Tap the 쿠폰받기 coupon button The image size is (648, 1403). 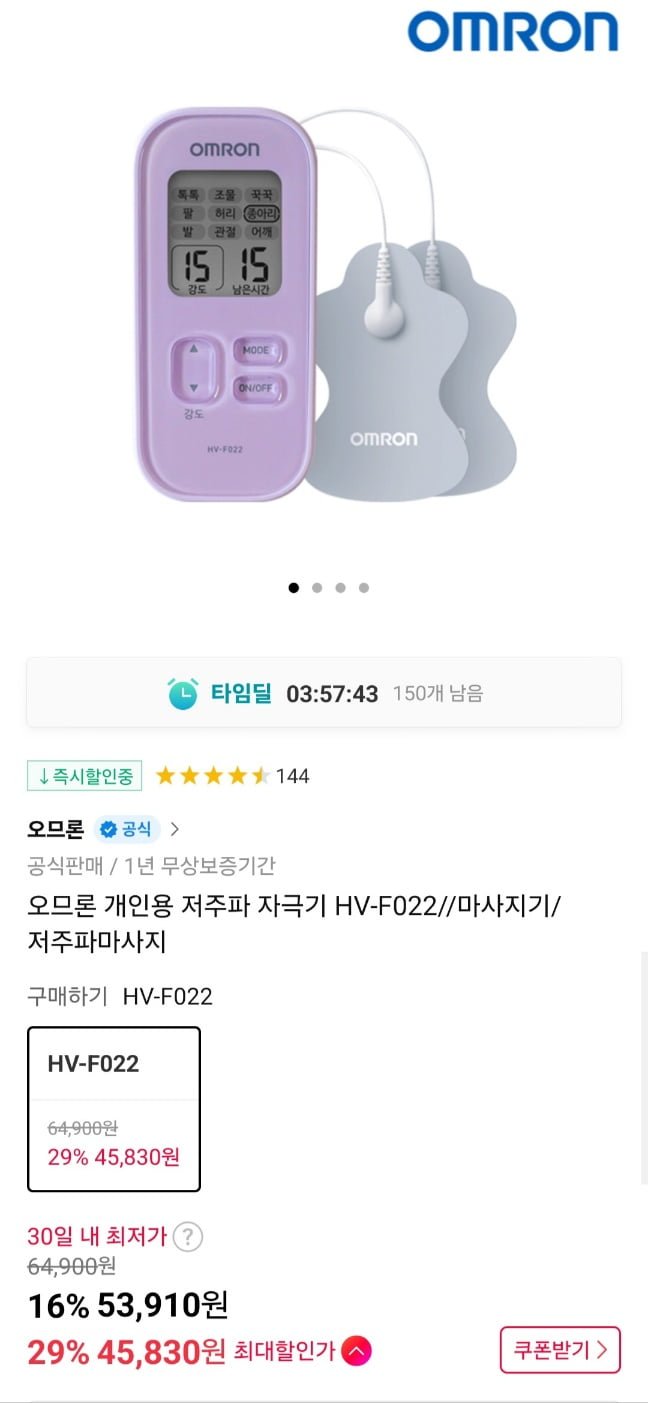click(560, 1350)
